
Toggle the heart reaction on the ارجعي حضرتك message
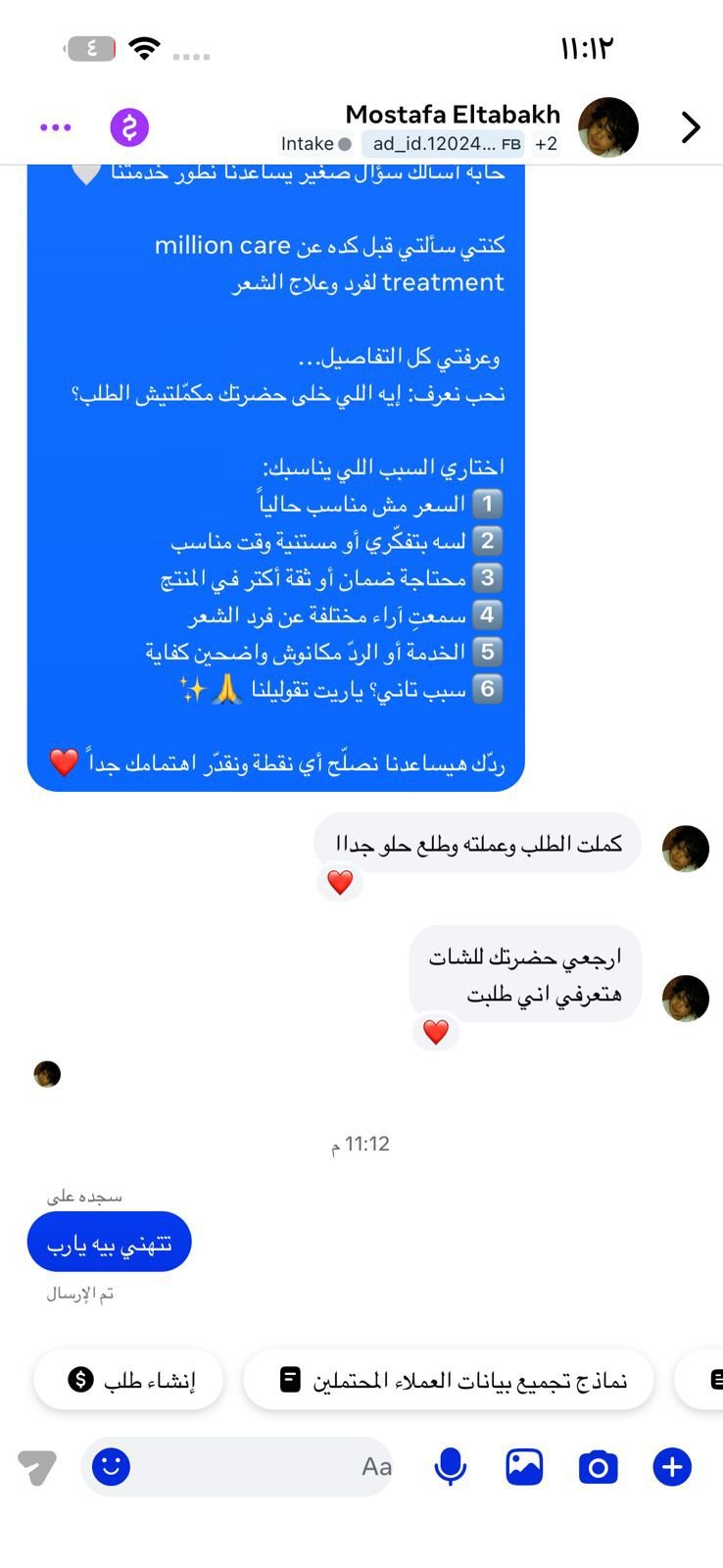(x=436, y=1032)
